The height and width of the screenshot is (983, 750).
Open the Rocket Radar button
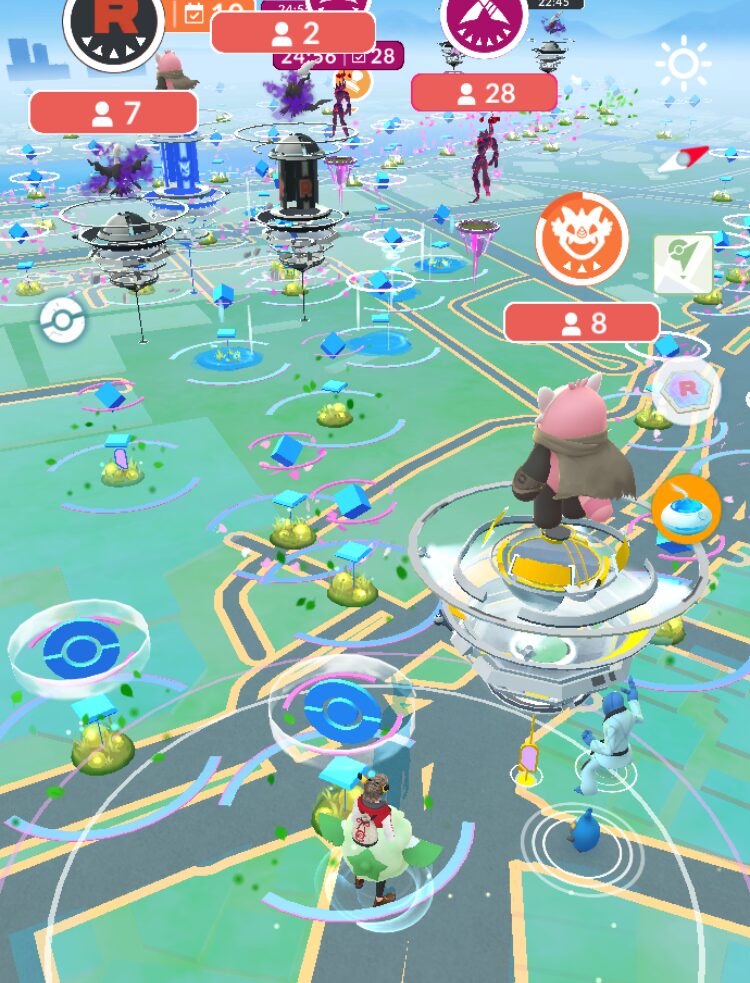[x=686, y=390]
